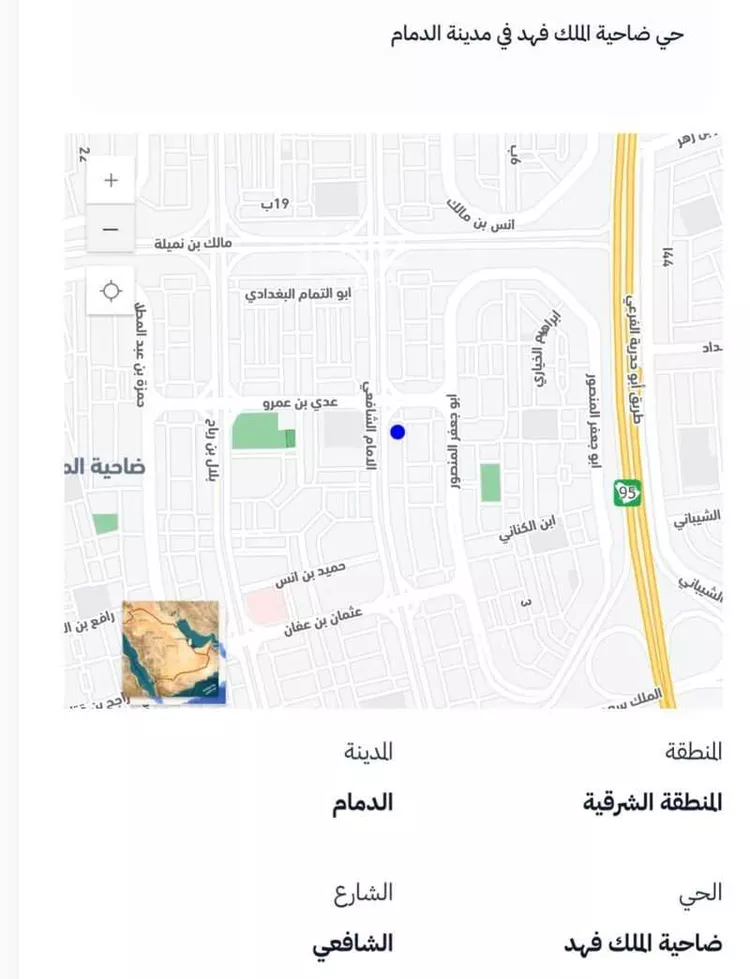Select the Route 95 highway shield
Screen dimensions: 750x979
tap(625, 492)
